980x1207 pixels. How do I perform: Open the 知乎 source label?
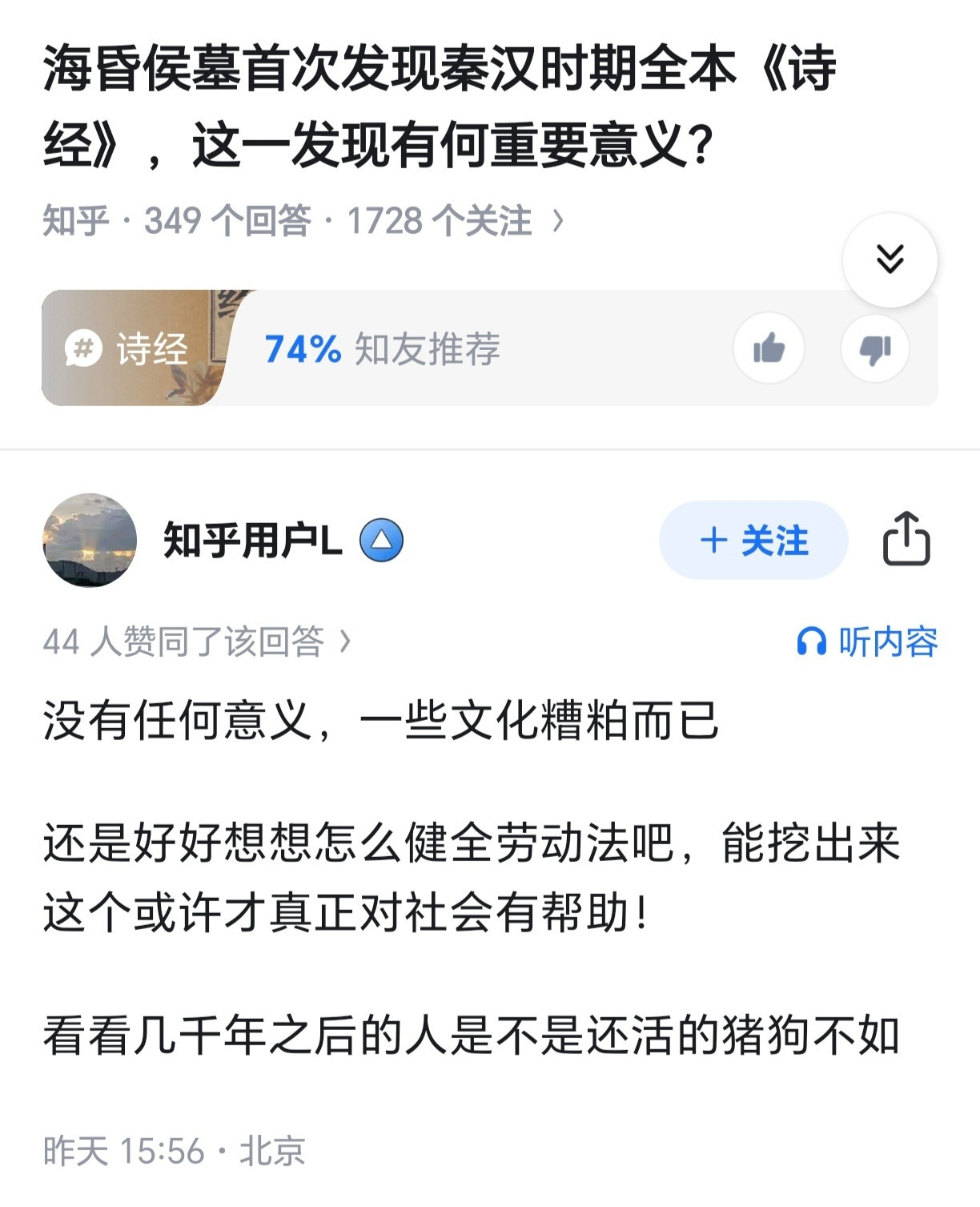[76, 222]
